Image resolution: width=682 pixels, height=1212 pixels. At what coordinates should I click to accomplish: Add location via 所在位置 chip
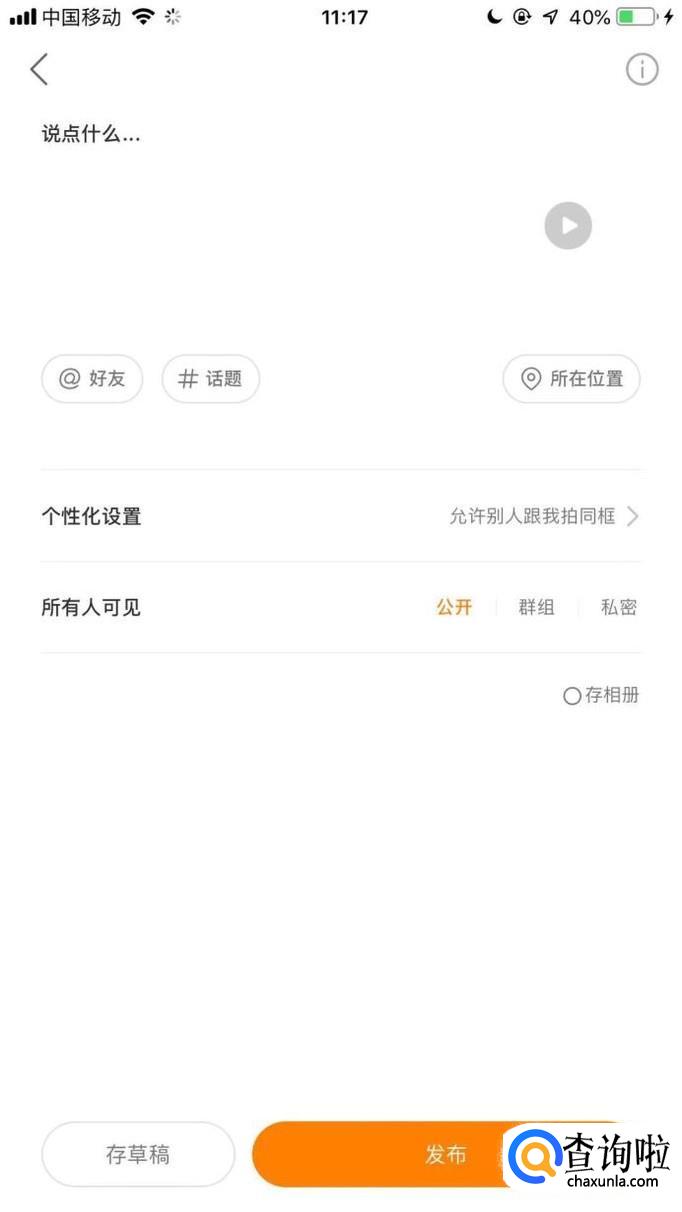(571, 379)
